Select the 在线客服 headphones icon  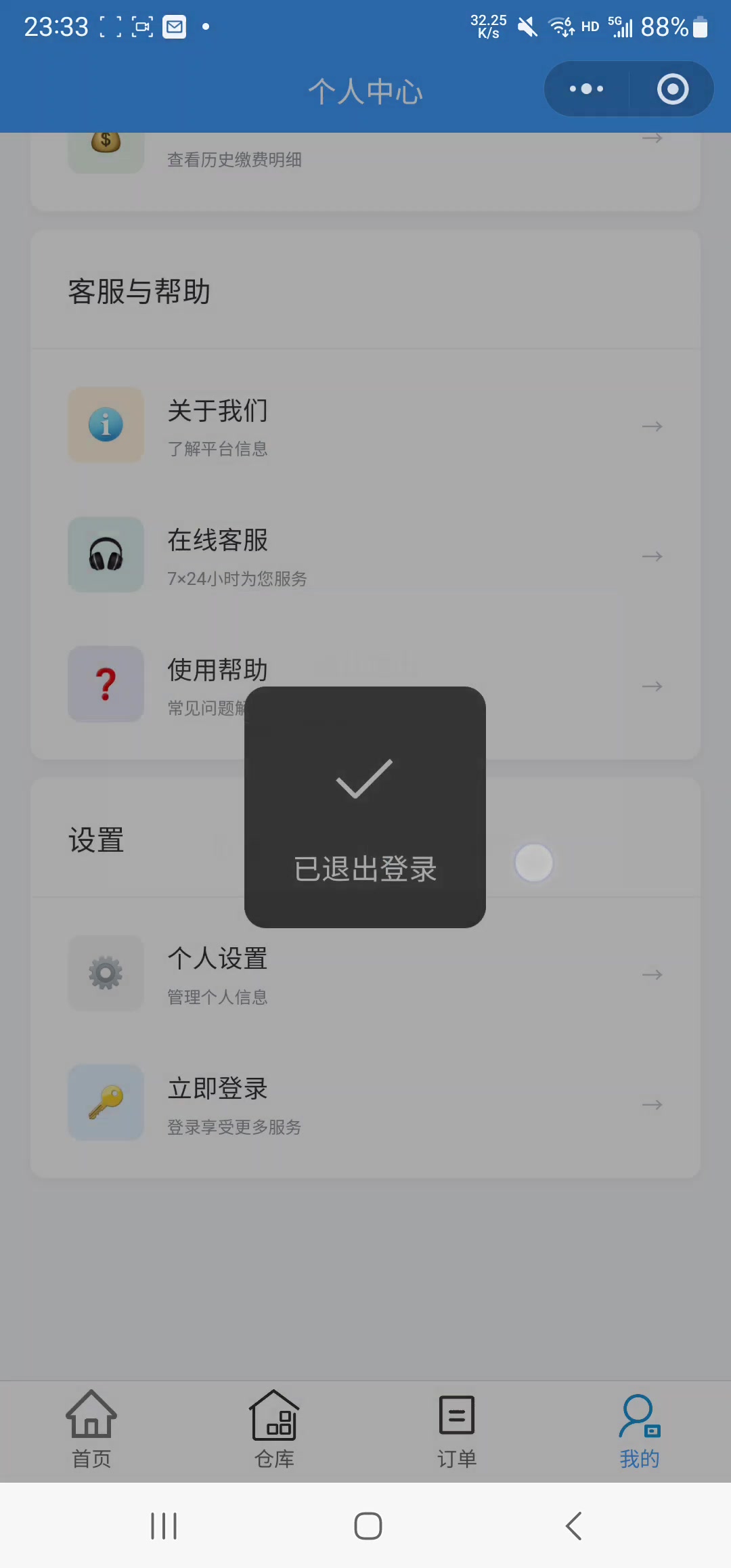(106, 554)
